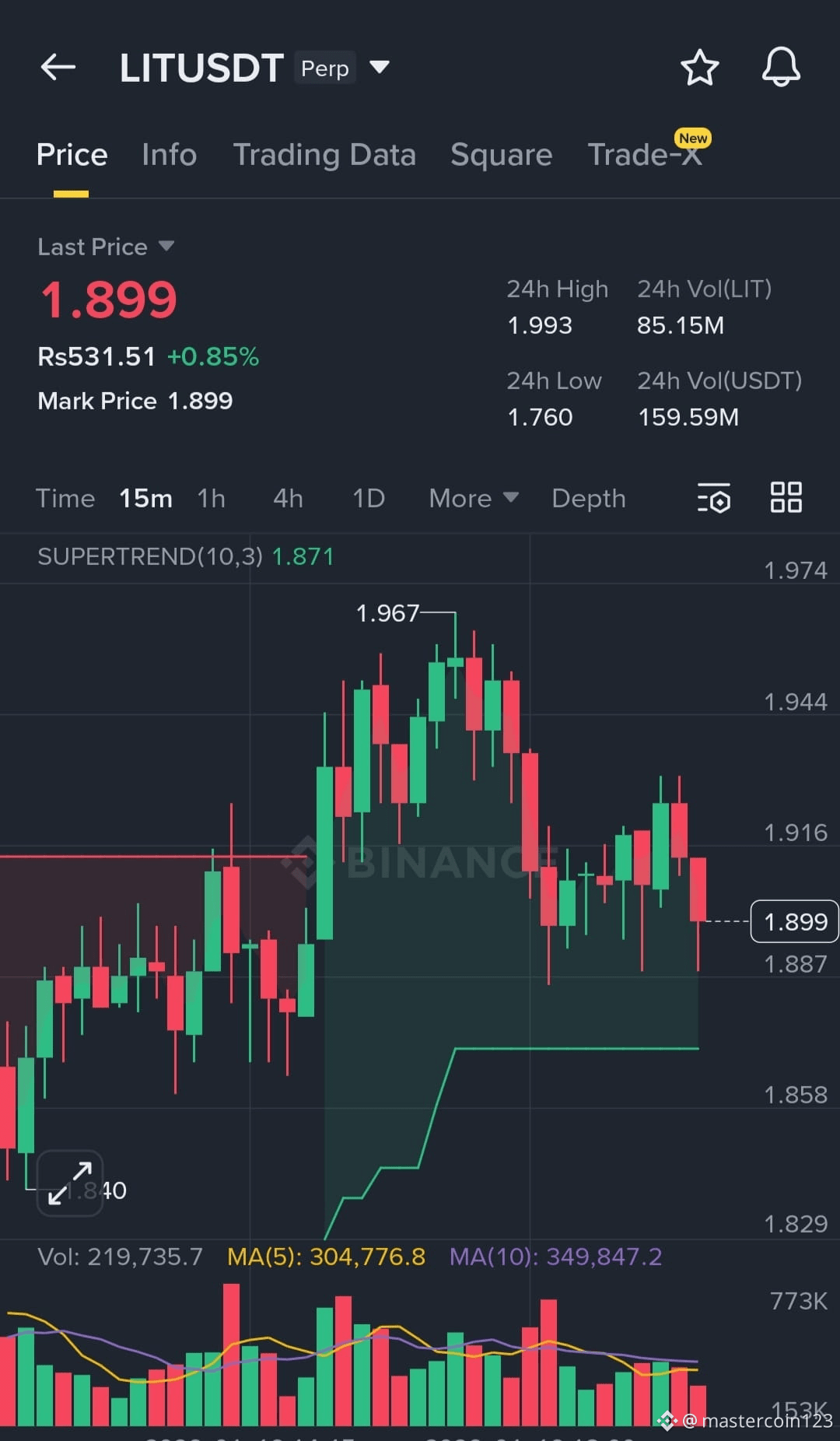Screen dimensions: 840x1441
Task: Favorite LITUSDT using the star icon
Action: (699, 68)
